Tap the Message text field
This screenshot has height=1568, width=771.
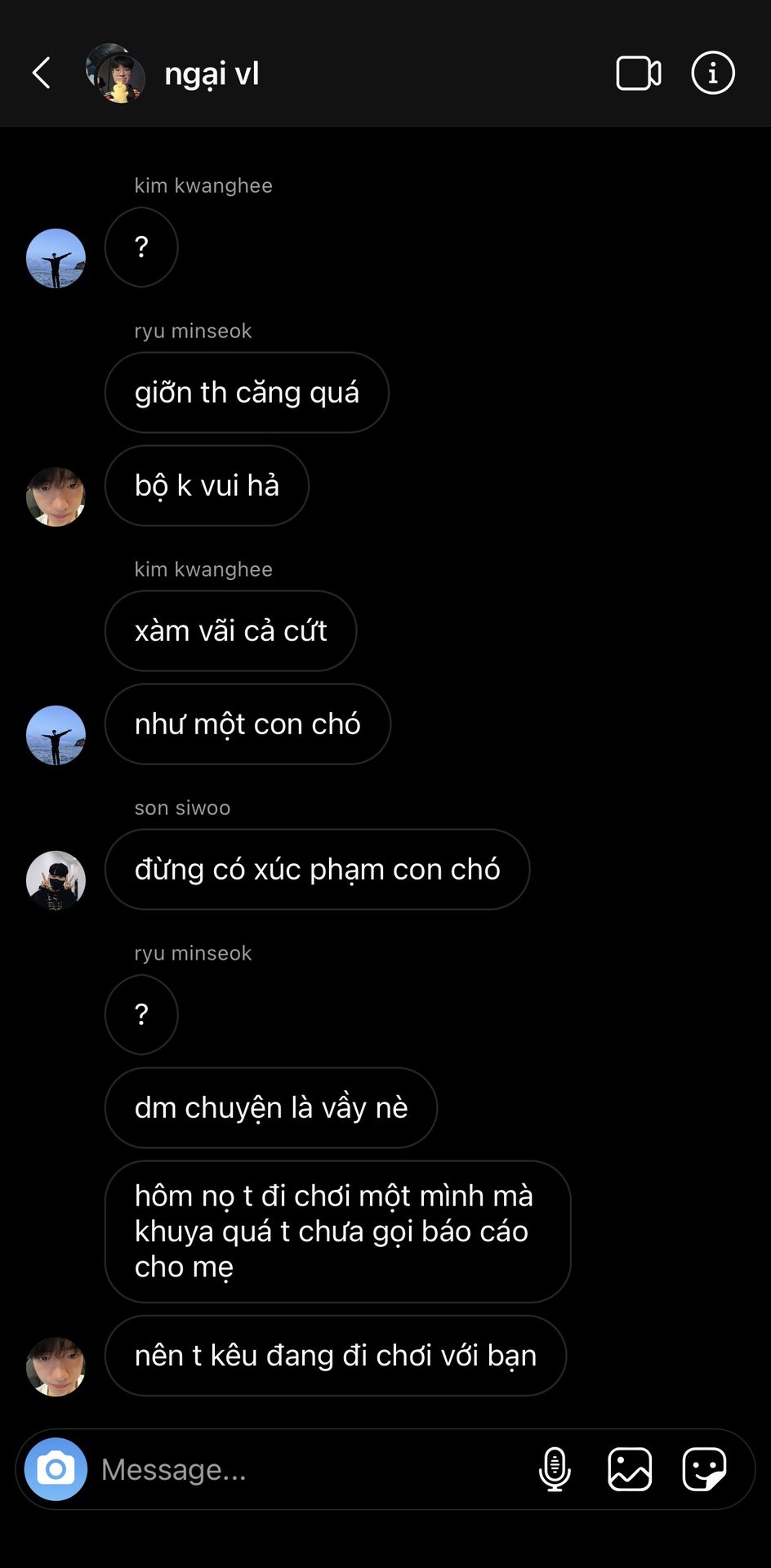tap(310, 1469)
